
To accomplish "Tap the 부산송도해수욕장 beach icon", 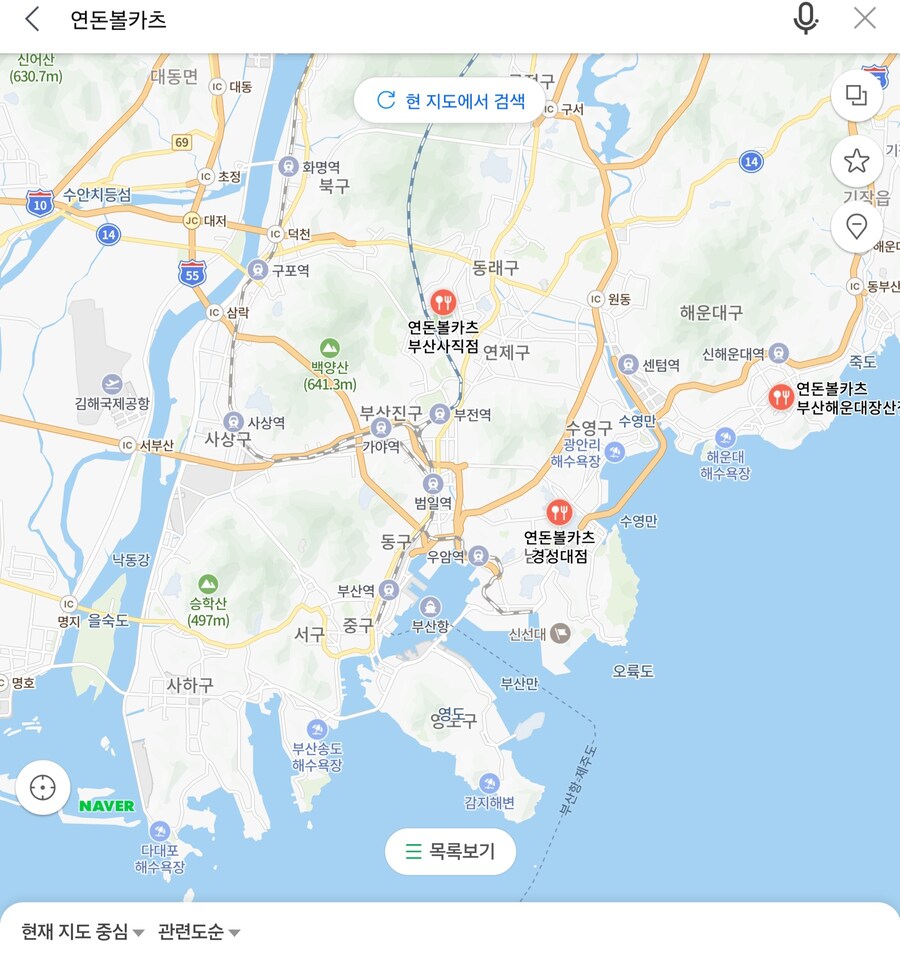I will 316,731.
